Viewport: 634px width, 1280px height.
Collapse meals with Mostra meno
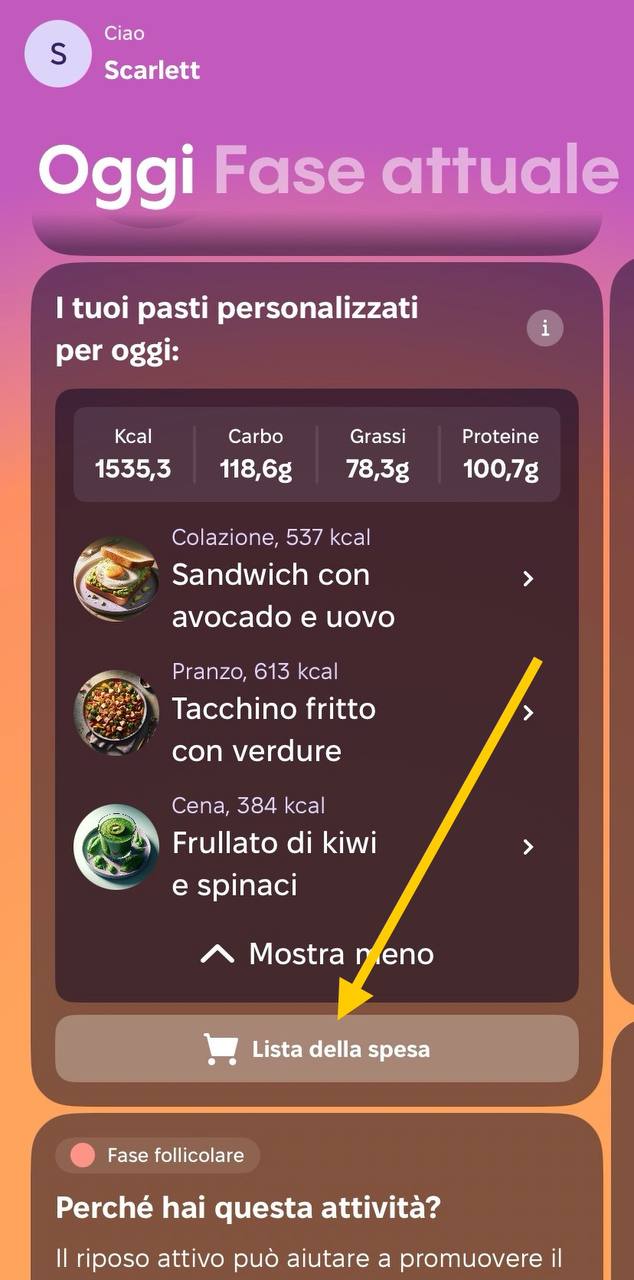pyautogui.click(x=316, y=954)
